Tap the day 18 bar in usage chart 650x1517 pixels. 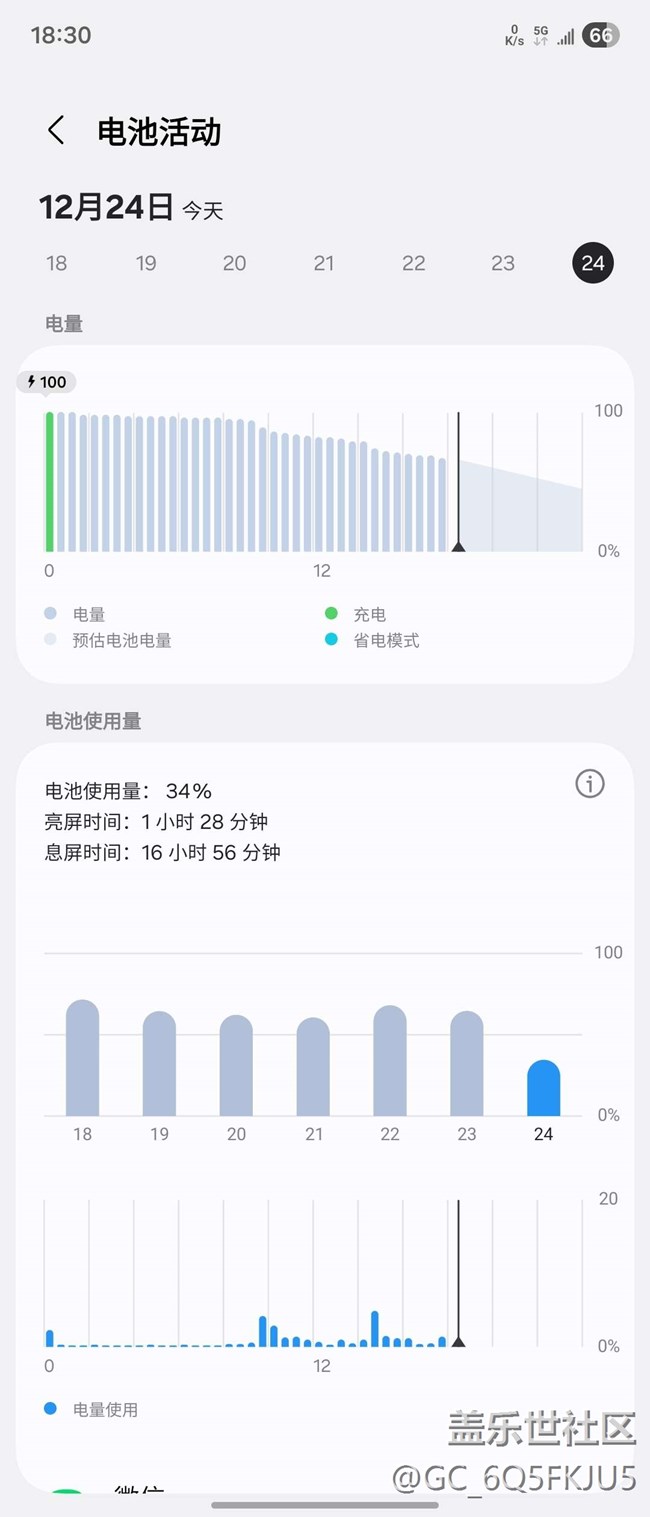click(82, 1060)
